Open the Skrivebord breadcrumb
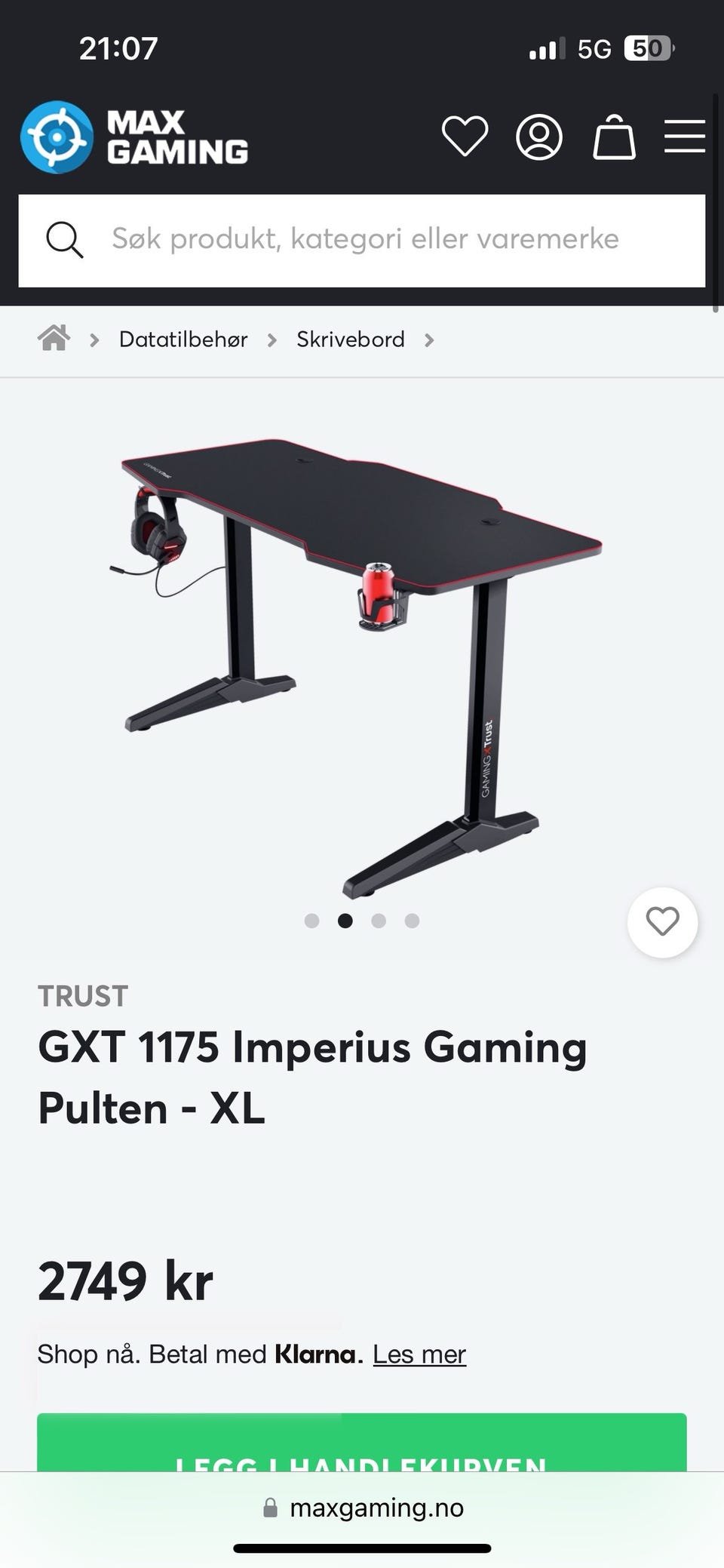 (x=350, y=340)
